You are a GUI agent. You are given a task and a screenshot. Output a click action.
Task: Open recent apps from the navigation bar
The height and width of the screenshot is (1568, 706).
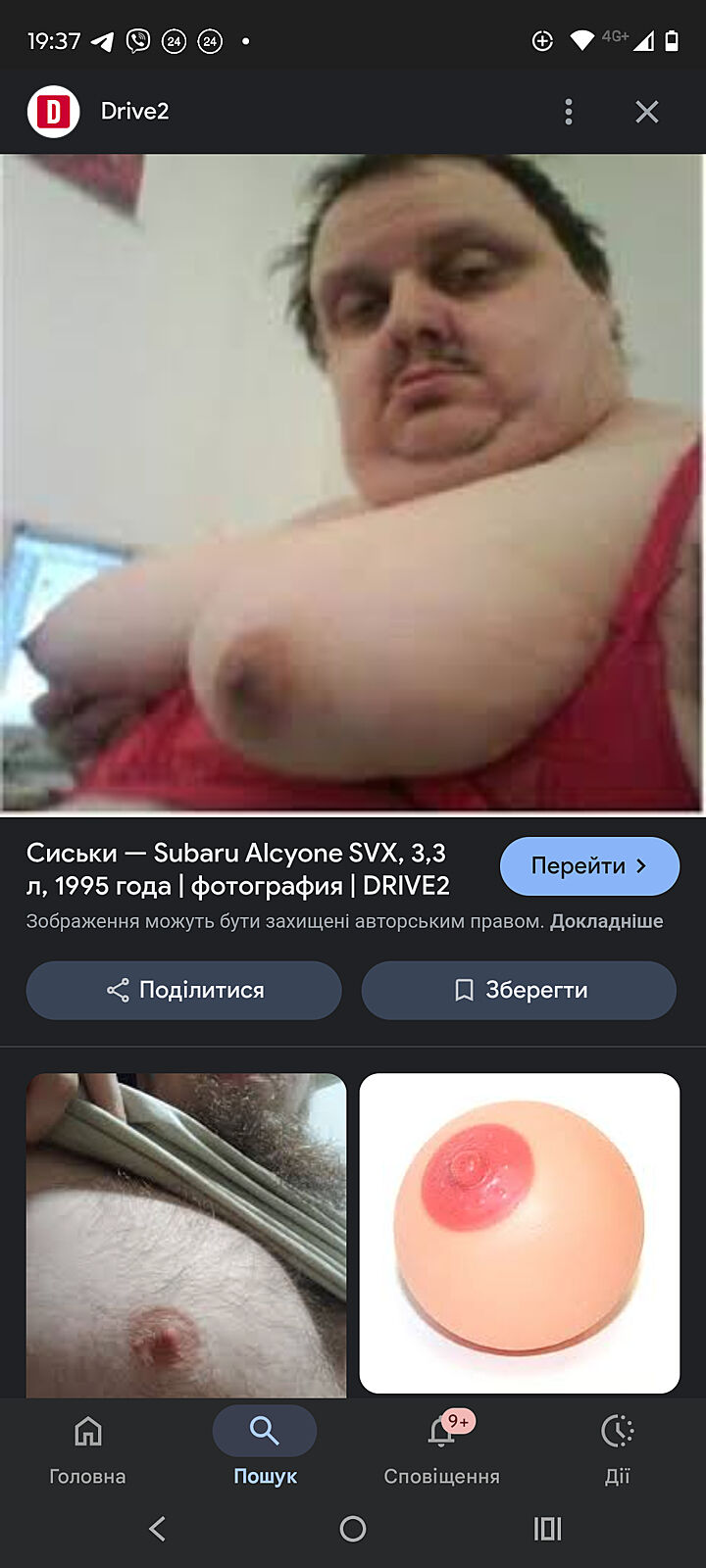[x=547, y=1529]
